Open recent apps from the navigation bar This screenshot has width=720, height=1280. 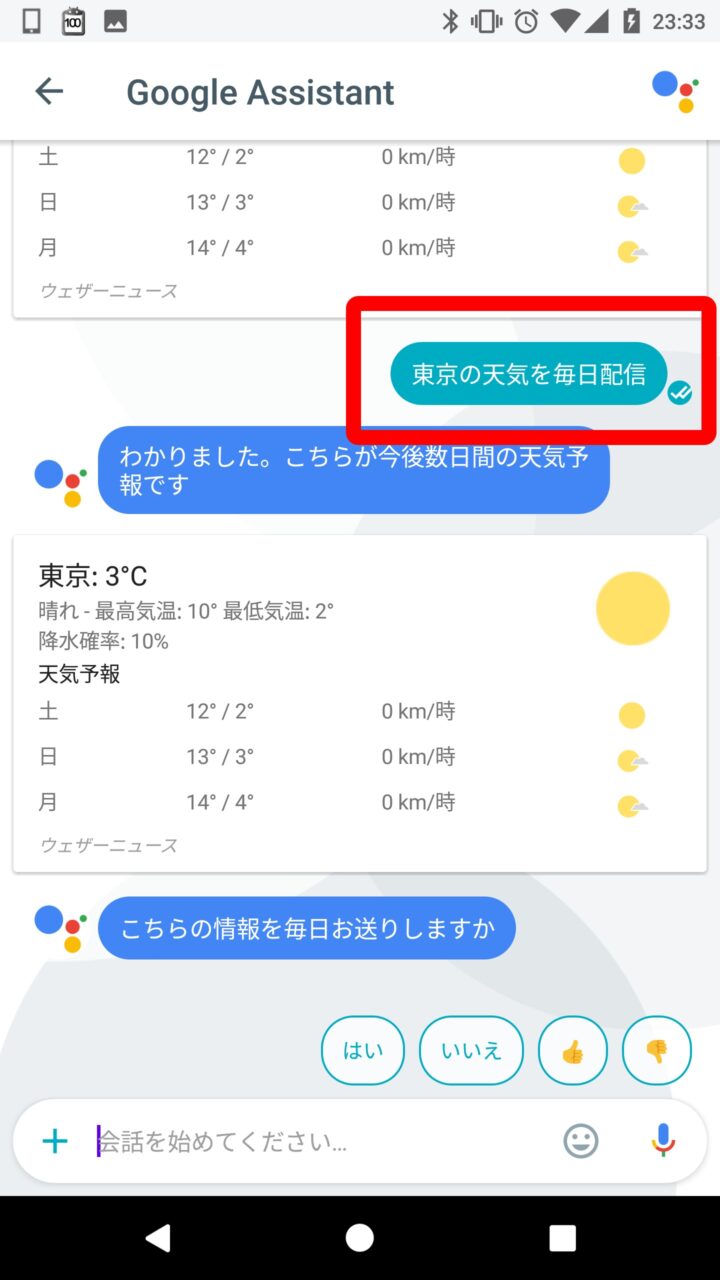click(562, 1238)
